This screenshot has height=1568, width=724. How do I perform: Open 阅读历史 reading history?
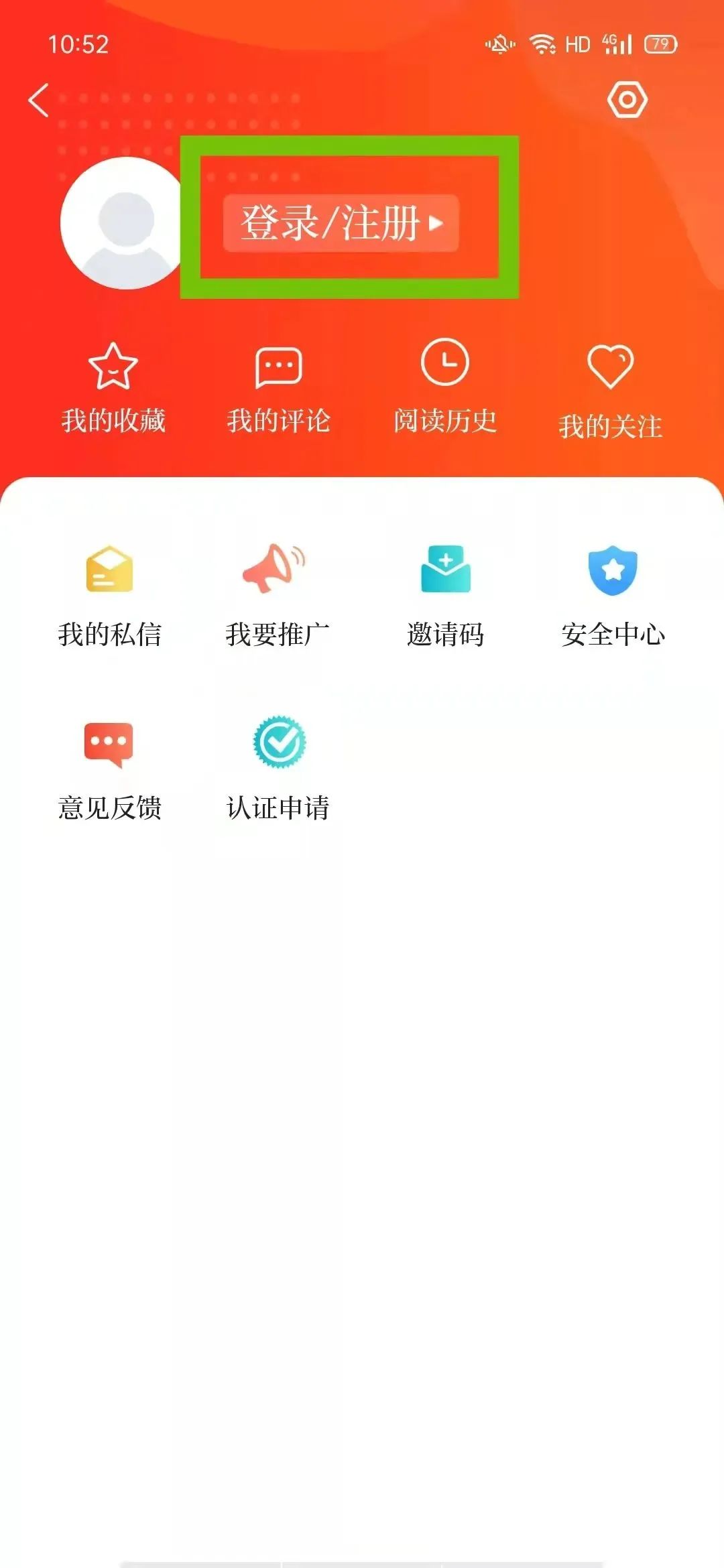click(x=444, y=386)
